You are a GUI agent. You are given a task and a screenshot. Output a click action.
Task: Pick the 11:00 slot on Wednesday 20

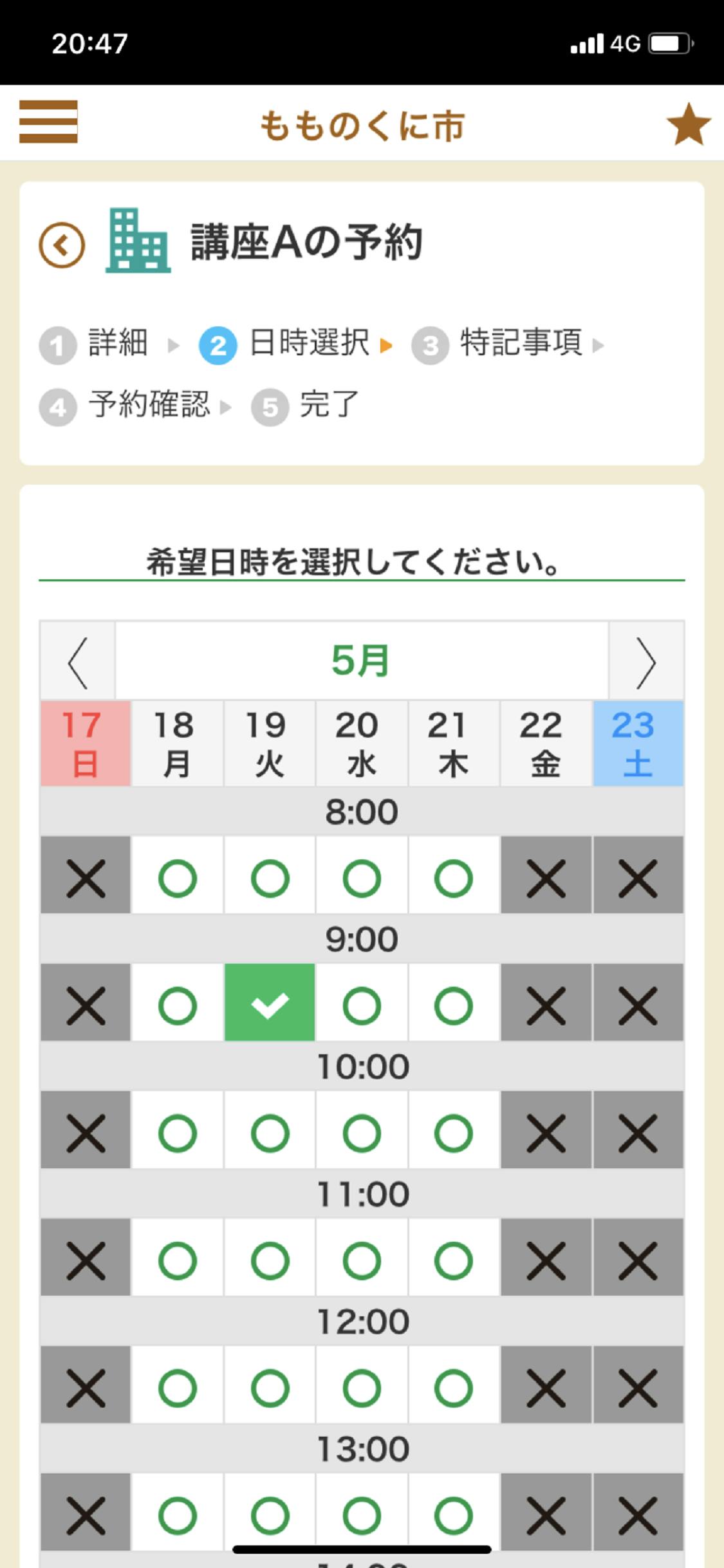362,1260
